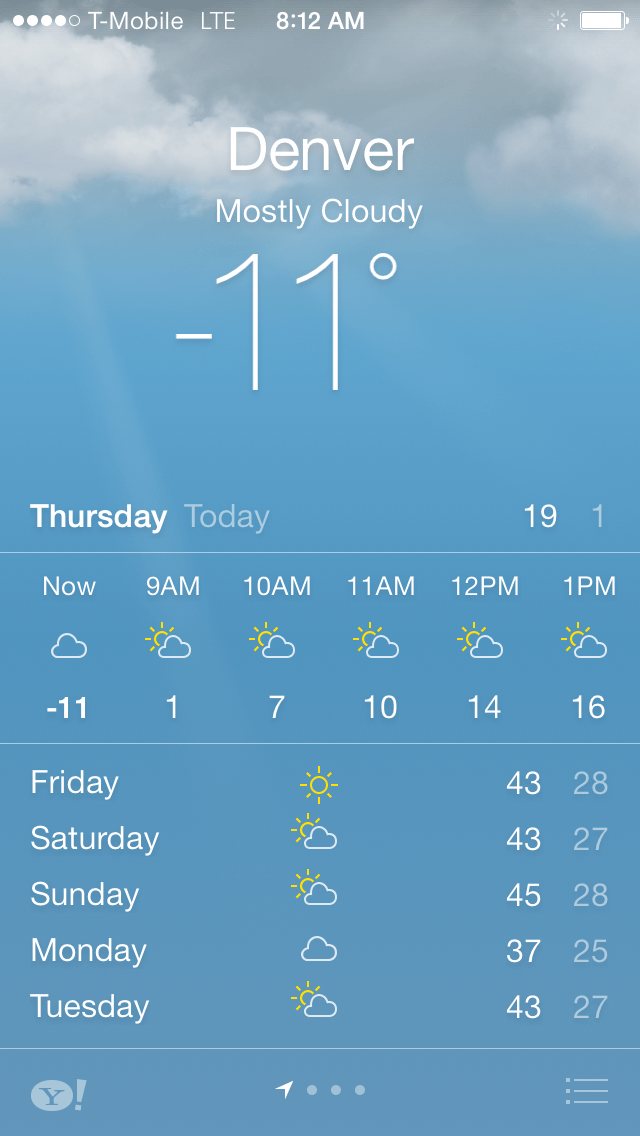Show weather details for Denver's current temperature
Image resolution: width=640 pixels, height=1136 pixels.
pyautogui.click(x=290, y=322)
